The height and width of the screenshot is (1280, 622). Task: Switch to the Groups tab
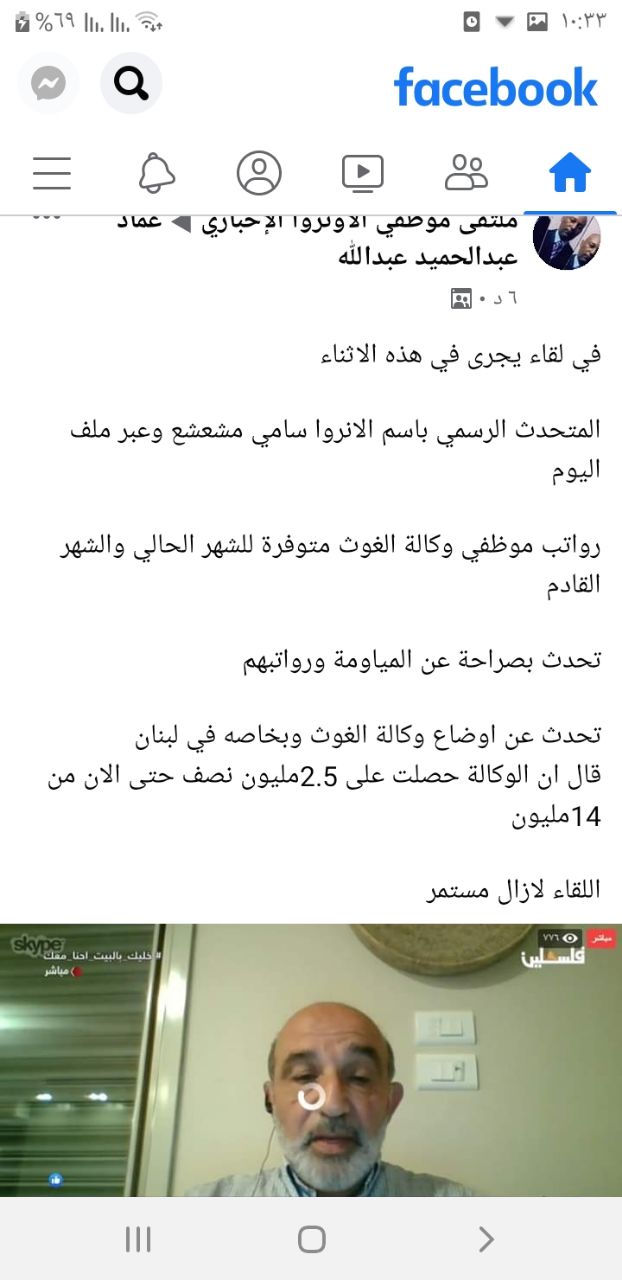point(466,173)
